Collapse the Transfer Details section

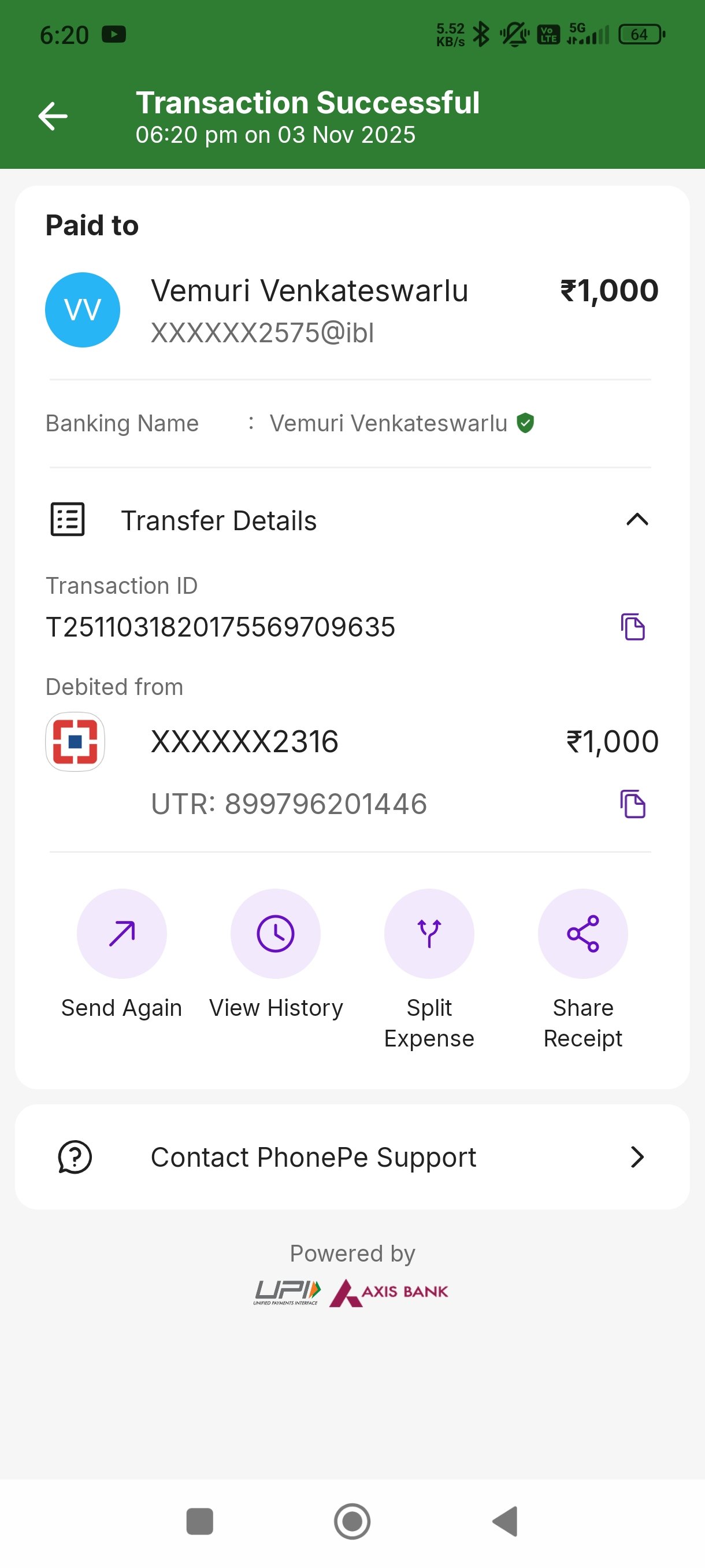coord(636,519)
